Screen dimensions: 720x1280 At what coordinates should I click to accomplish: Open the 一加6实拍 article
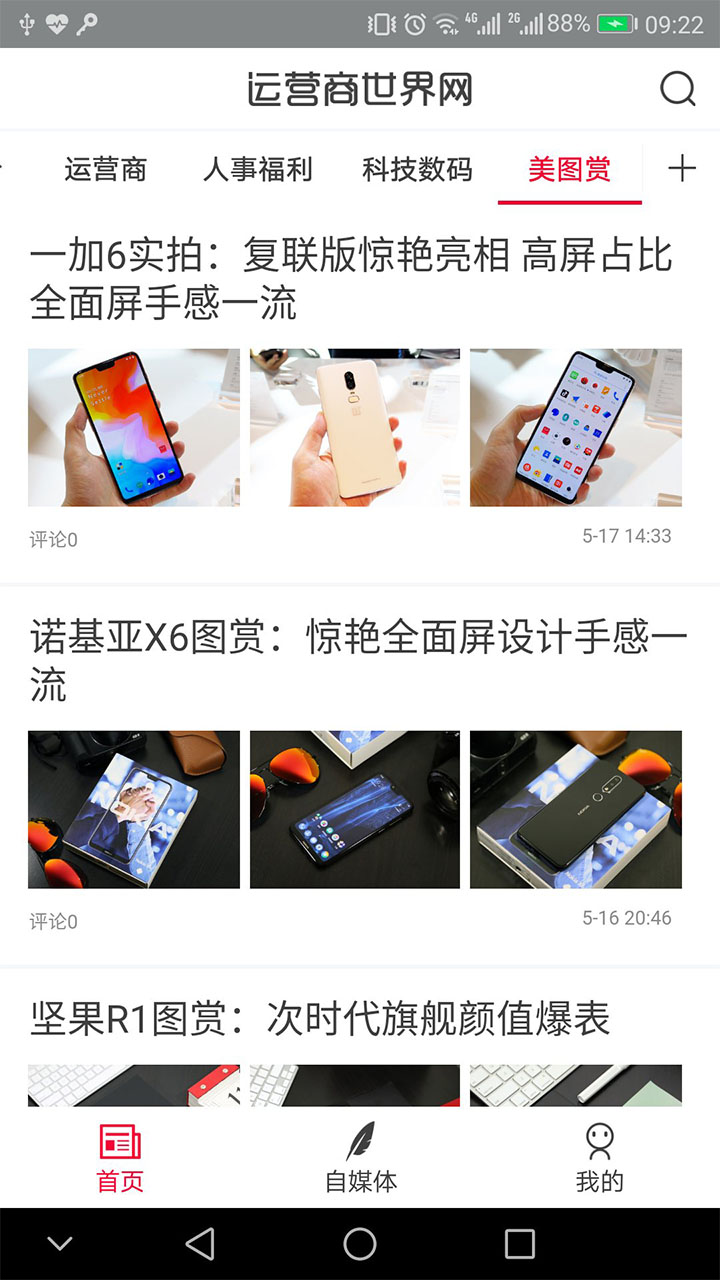click(350, 279)
